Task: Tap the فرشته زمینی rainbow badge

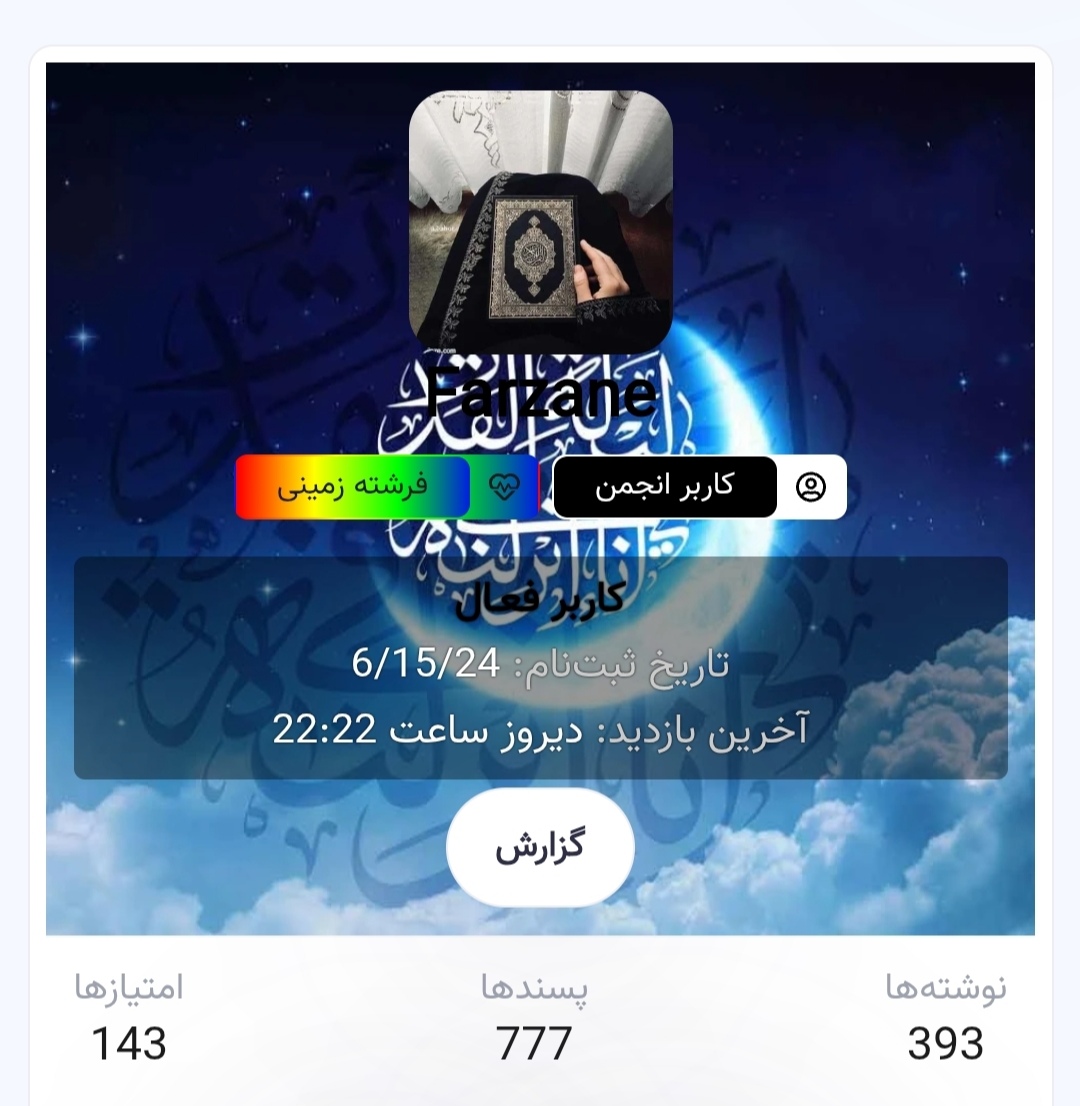Action: 353,487
